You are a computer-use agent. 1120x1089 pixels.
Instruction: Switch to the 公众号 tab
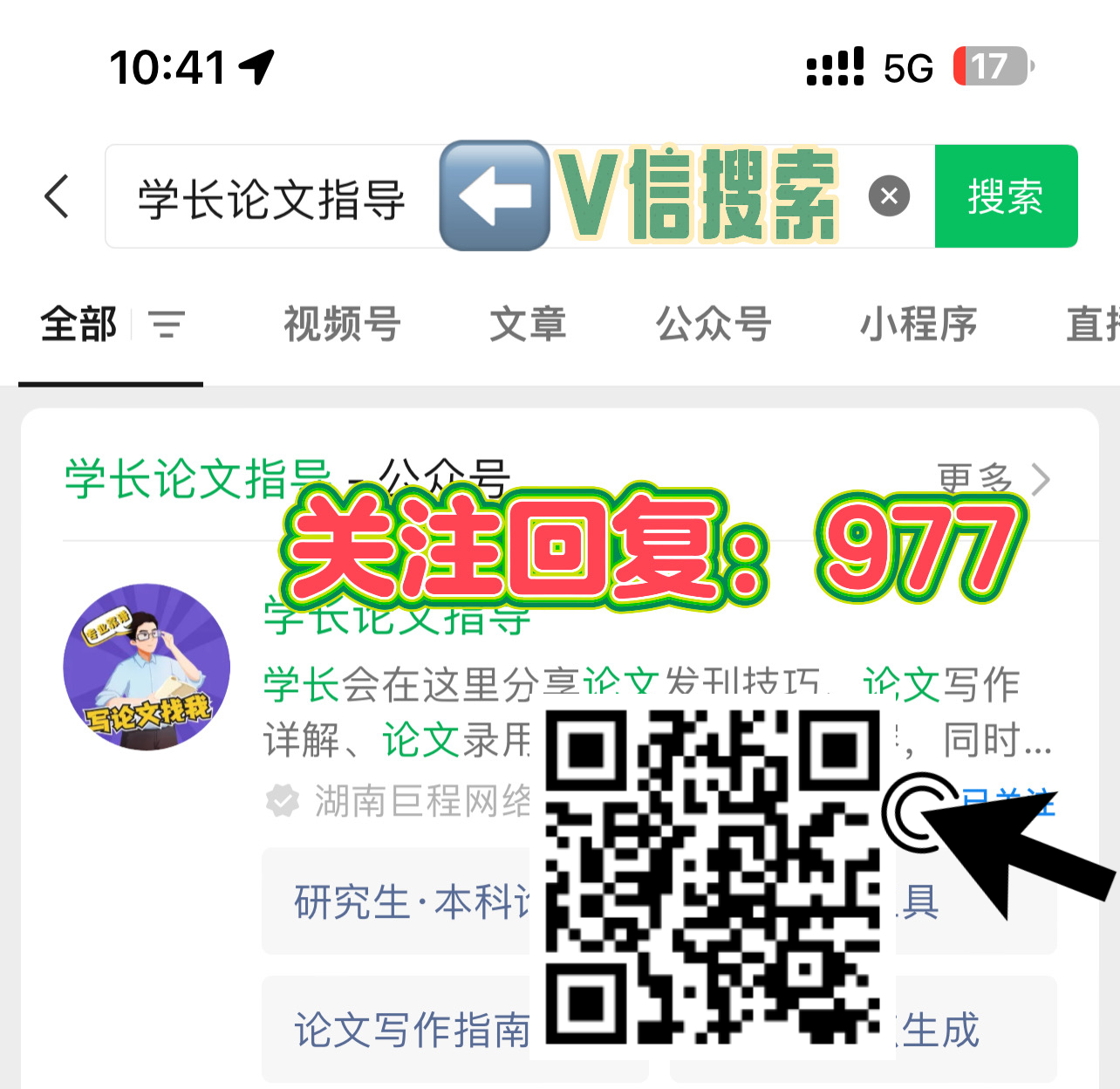714,325
